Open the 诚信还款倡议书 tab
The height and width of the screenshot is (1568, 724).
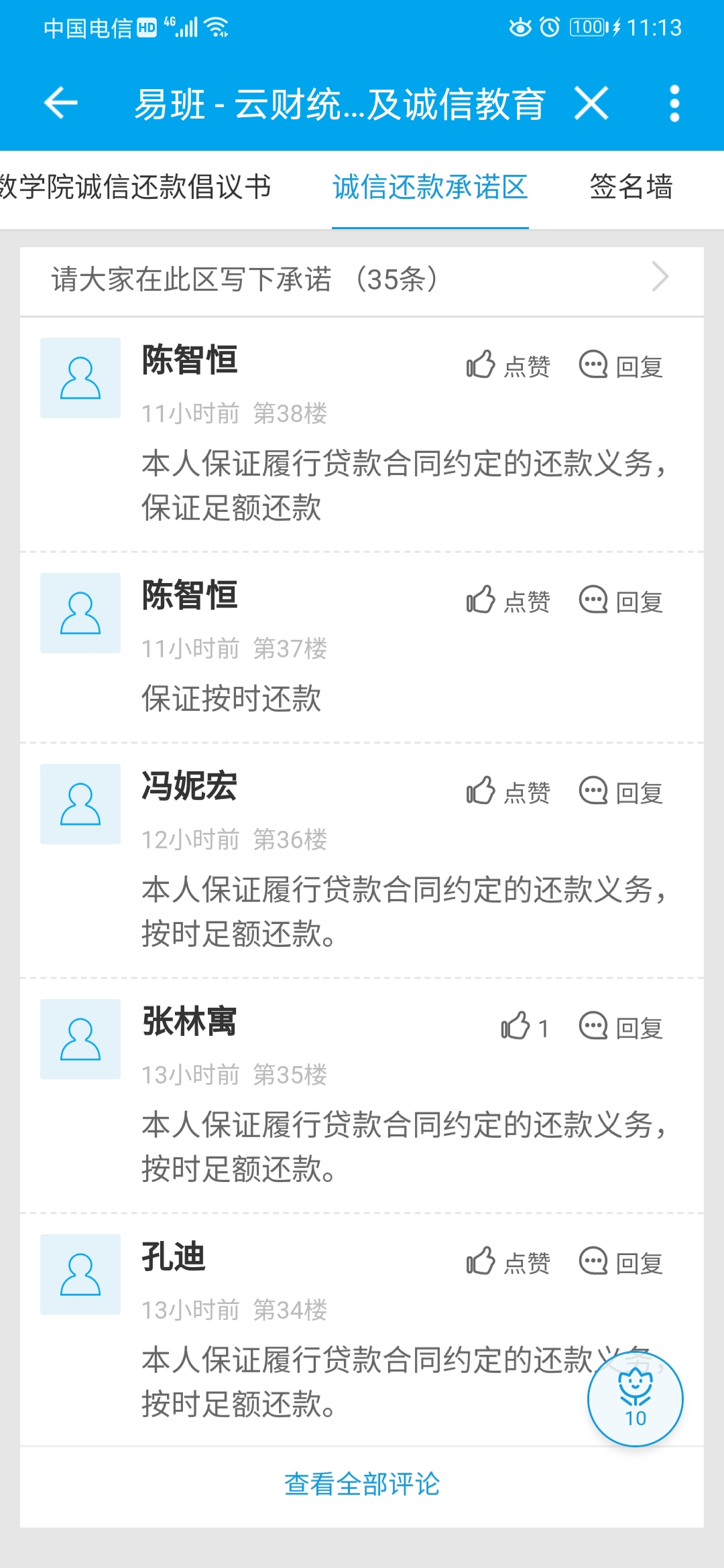(135, 187)
